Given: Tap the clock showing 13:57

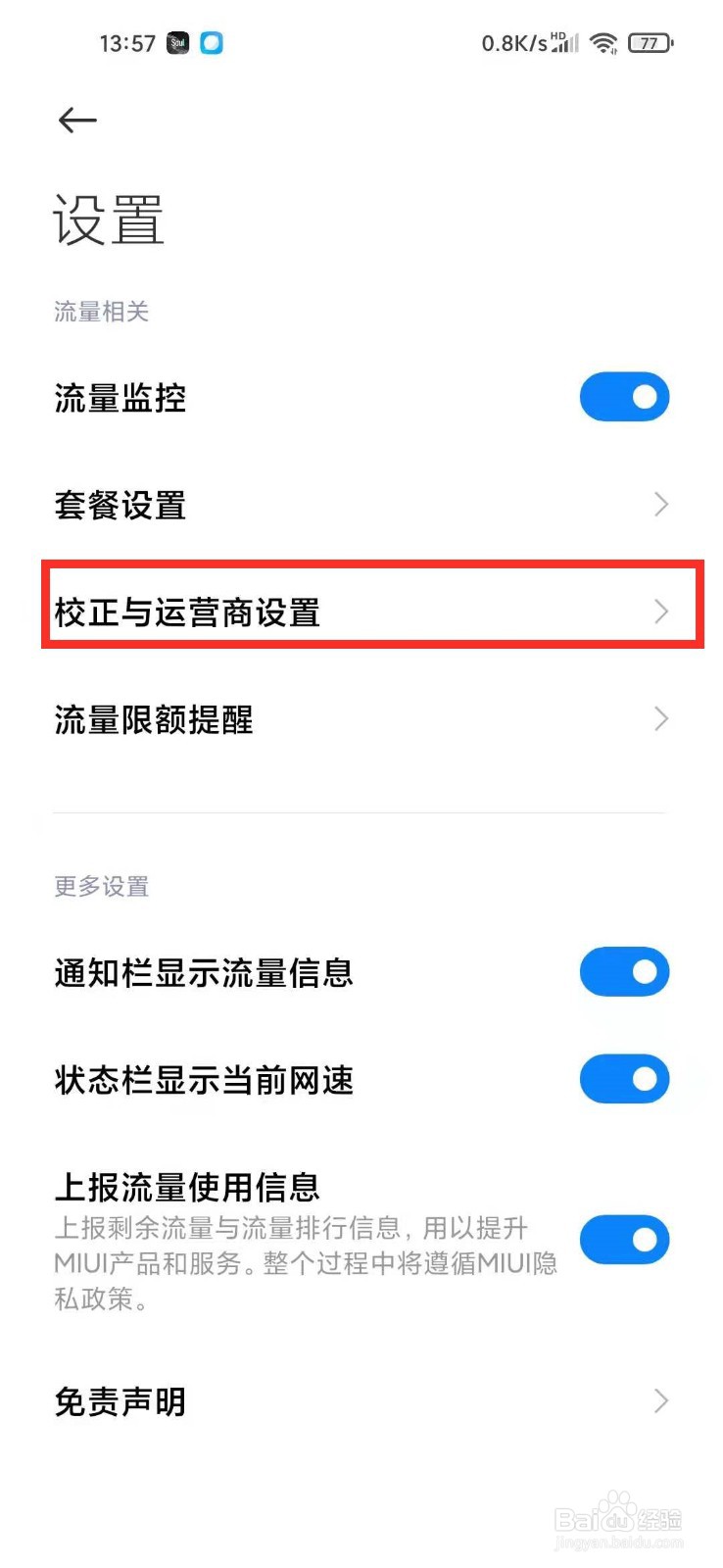Looking at the screenshot, I should tap(126, 42).
